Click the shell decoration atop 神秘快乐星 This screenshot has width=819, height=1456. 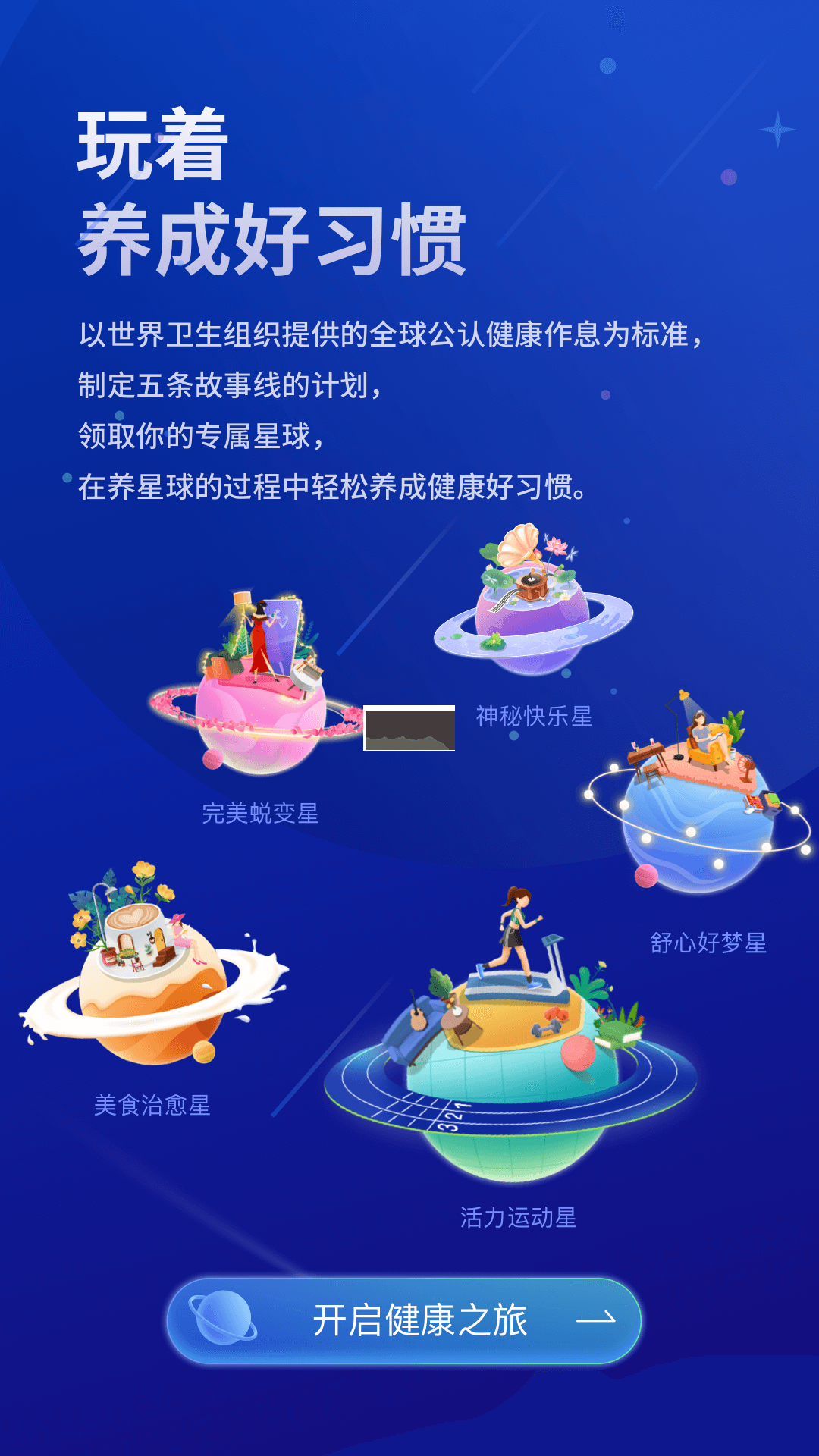tap(516, 546)
